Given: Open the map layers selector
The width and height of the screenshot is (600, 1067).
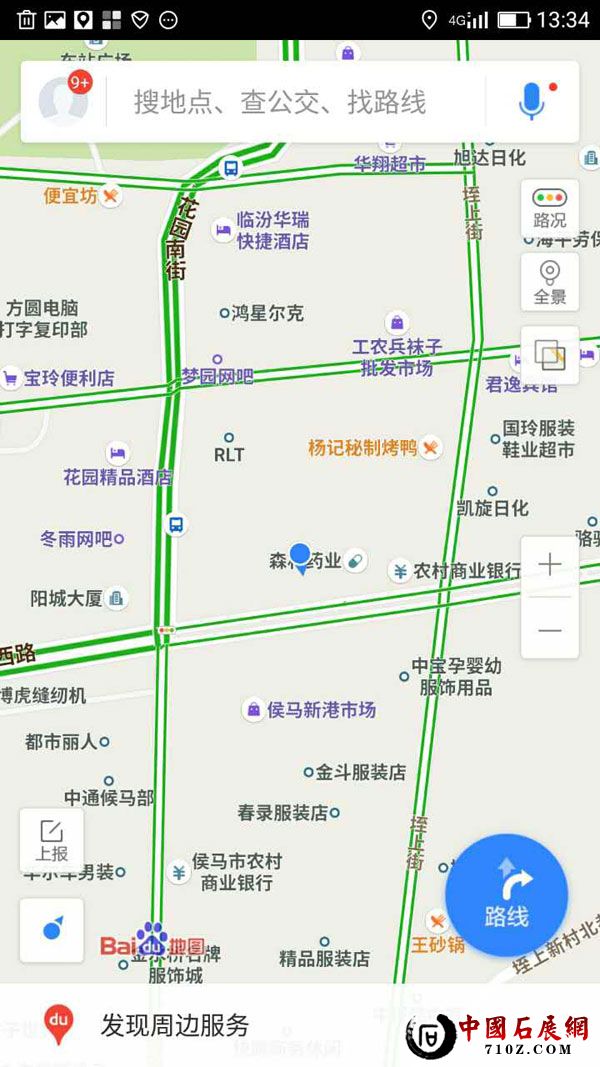Looking at the screenshot, I should [x=549, y=355].
